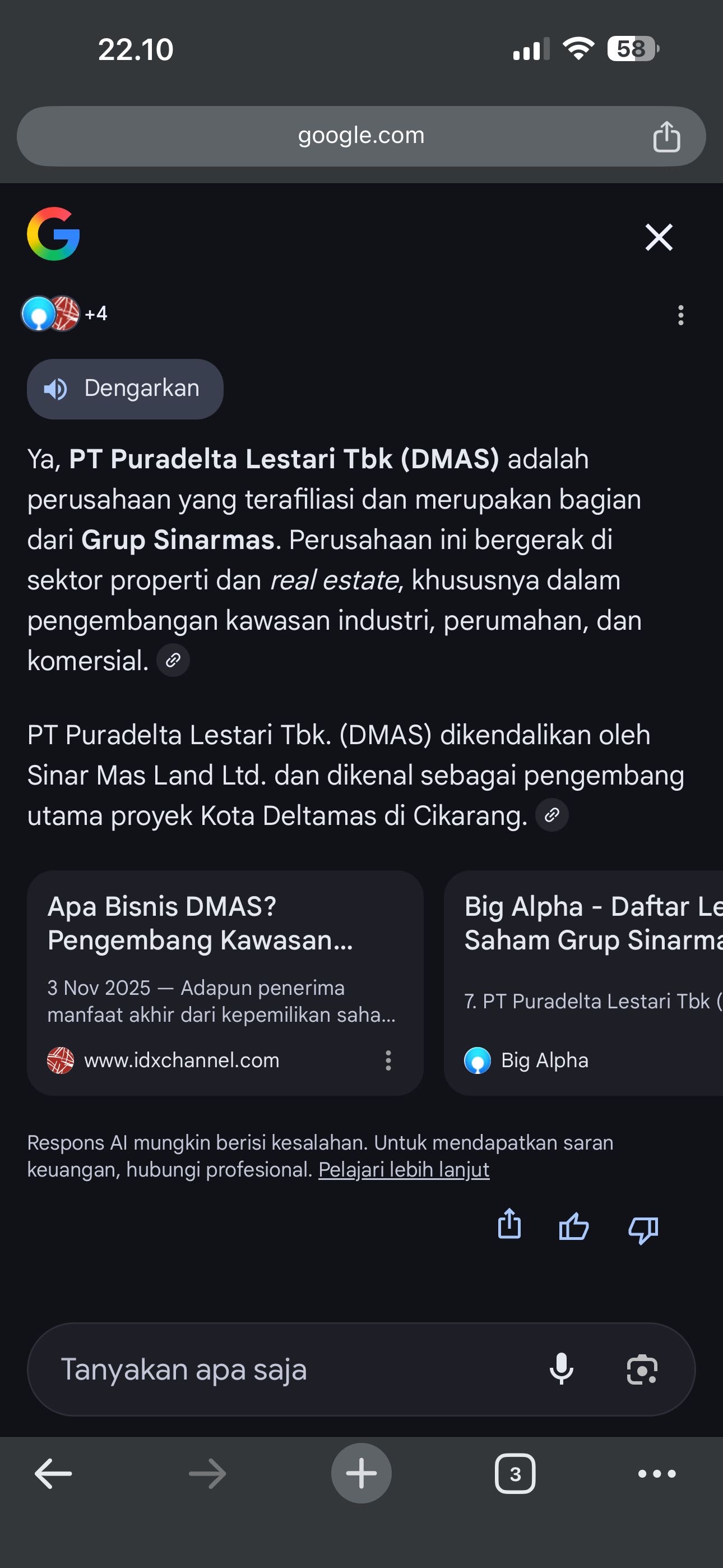
Task: Tap Dengarkan to listen to the answer
Action: (x=125, y=389)
